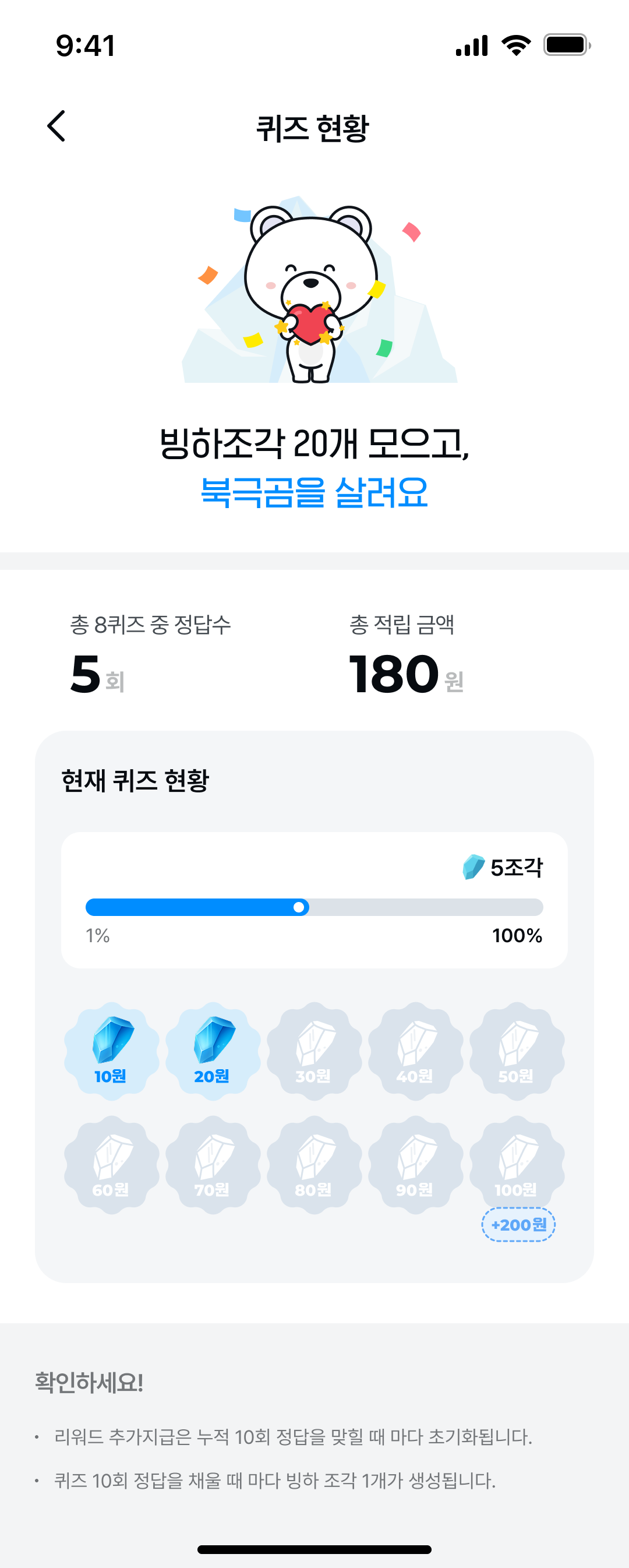The image size is (629, 1568).
Task: Select the 20원 glacier piece badge
Action: coord(213,1048)
